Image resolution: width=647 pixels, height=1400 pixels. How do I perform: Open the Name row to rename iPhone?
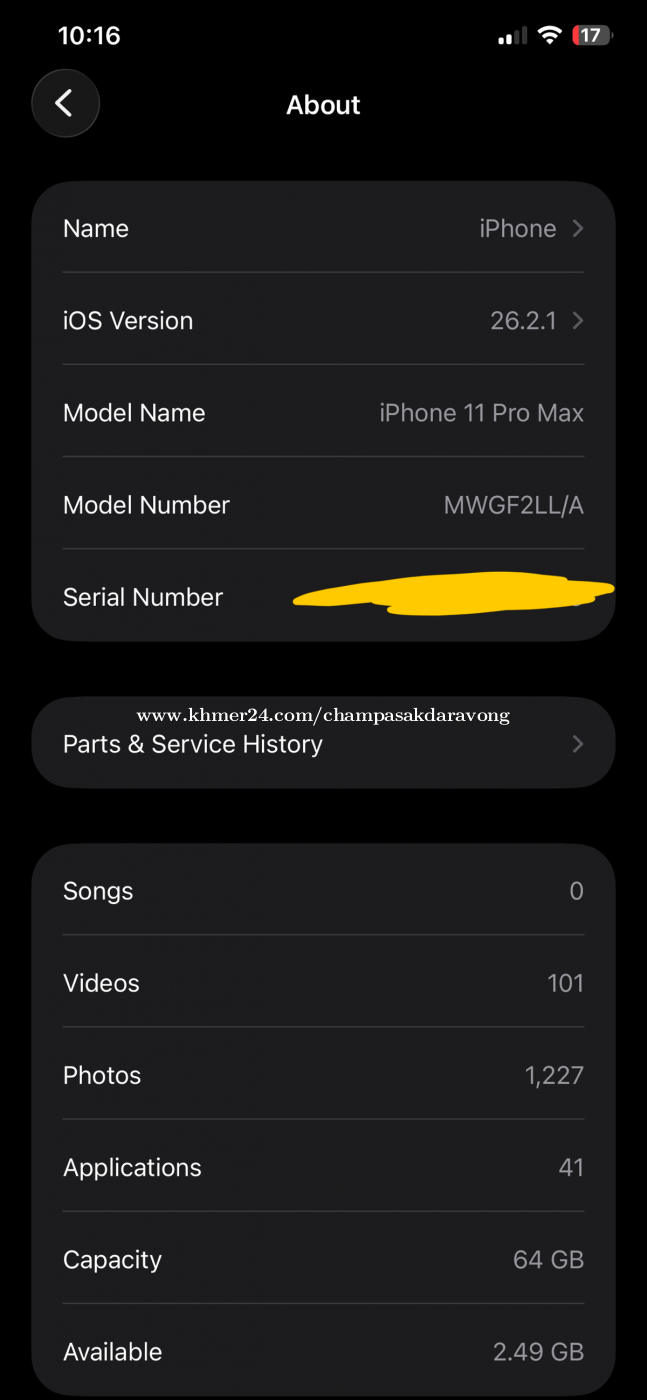(323, 228)
